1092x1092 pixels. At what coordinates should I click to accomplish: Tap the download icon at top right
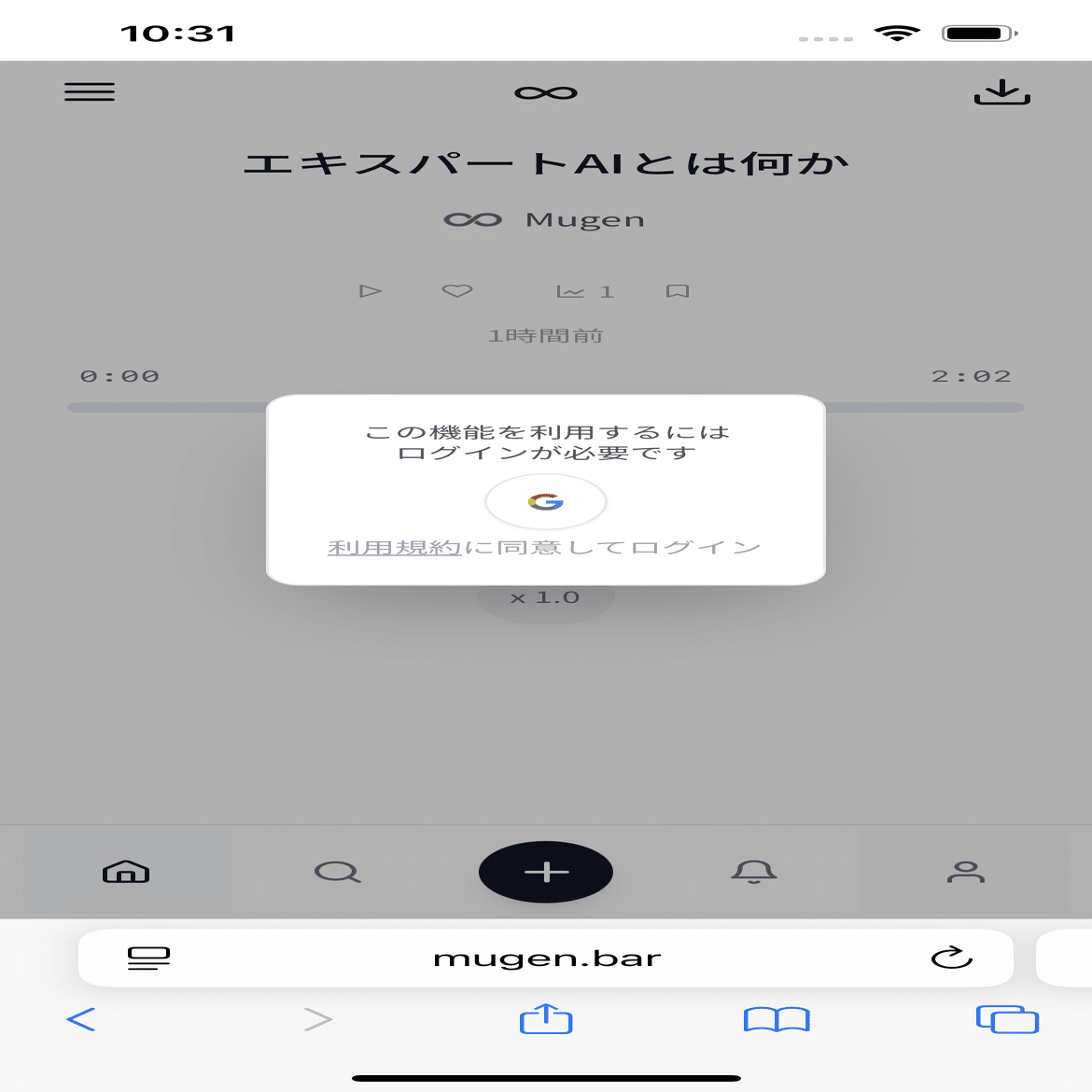[1001, 92]
